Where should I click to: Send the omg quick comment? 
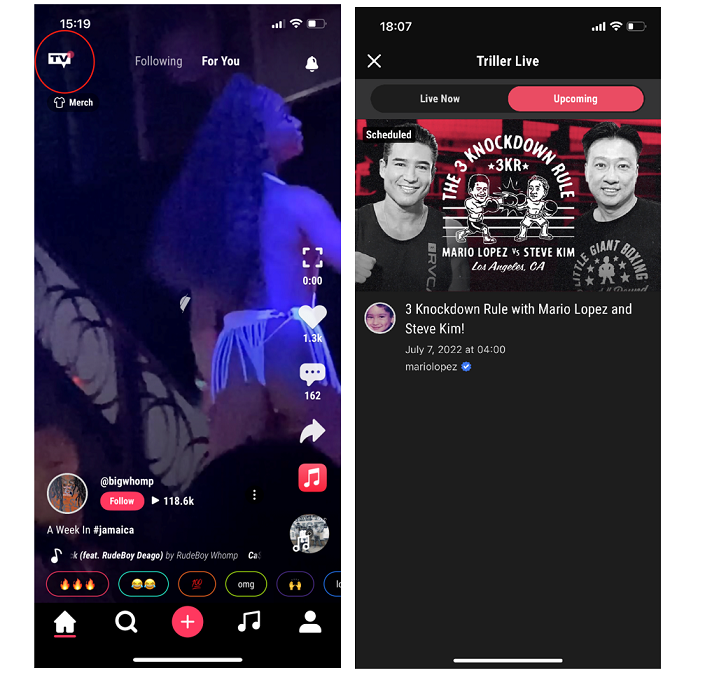click(245, 584)
